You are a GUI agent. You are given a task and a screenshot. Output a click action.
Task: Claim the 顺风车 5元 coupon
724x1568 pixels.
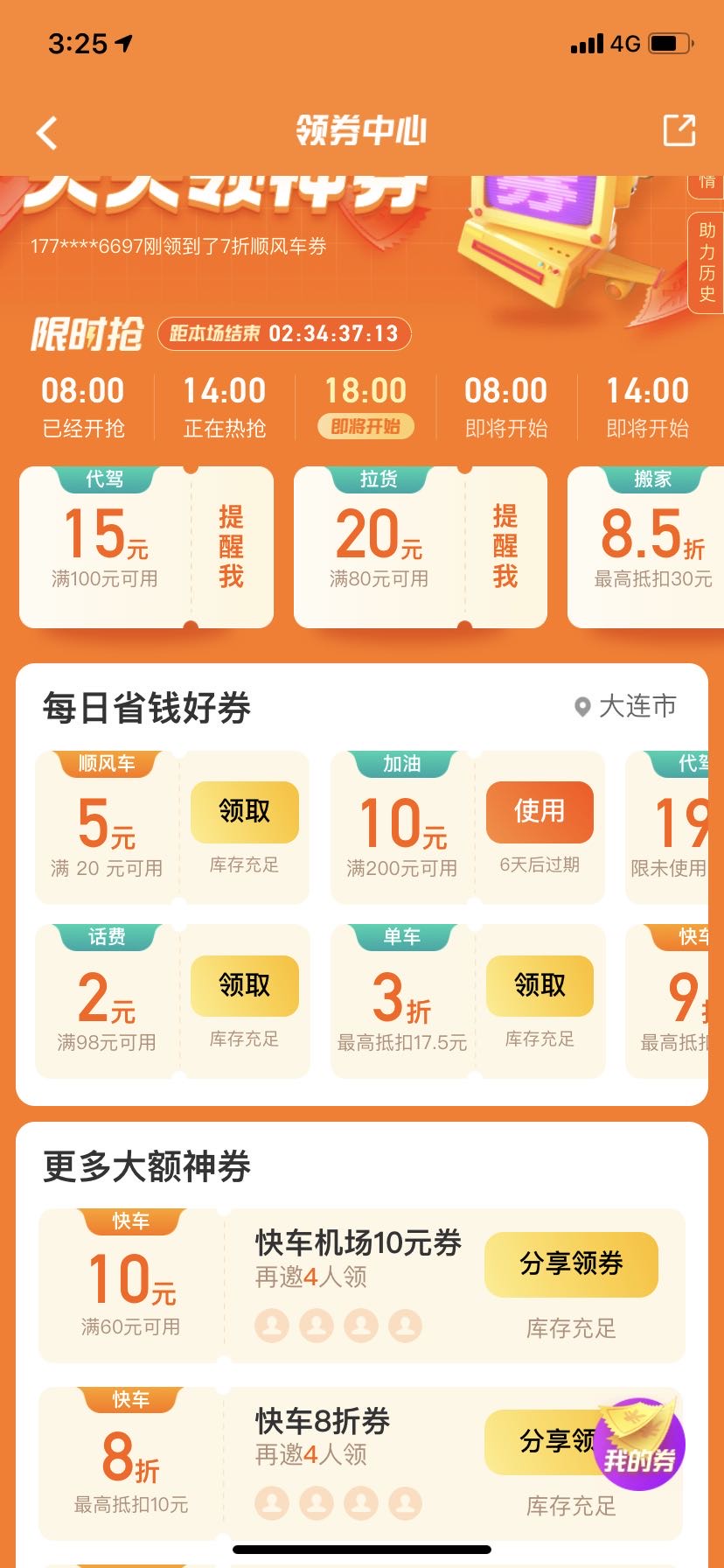(x=244, y=812)
